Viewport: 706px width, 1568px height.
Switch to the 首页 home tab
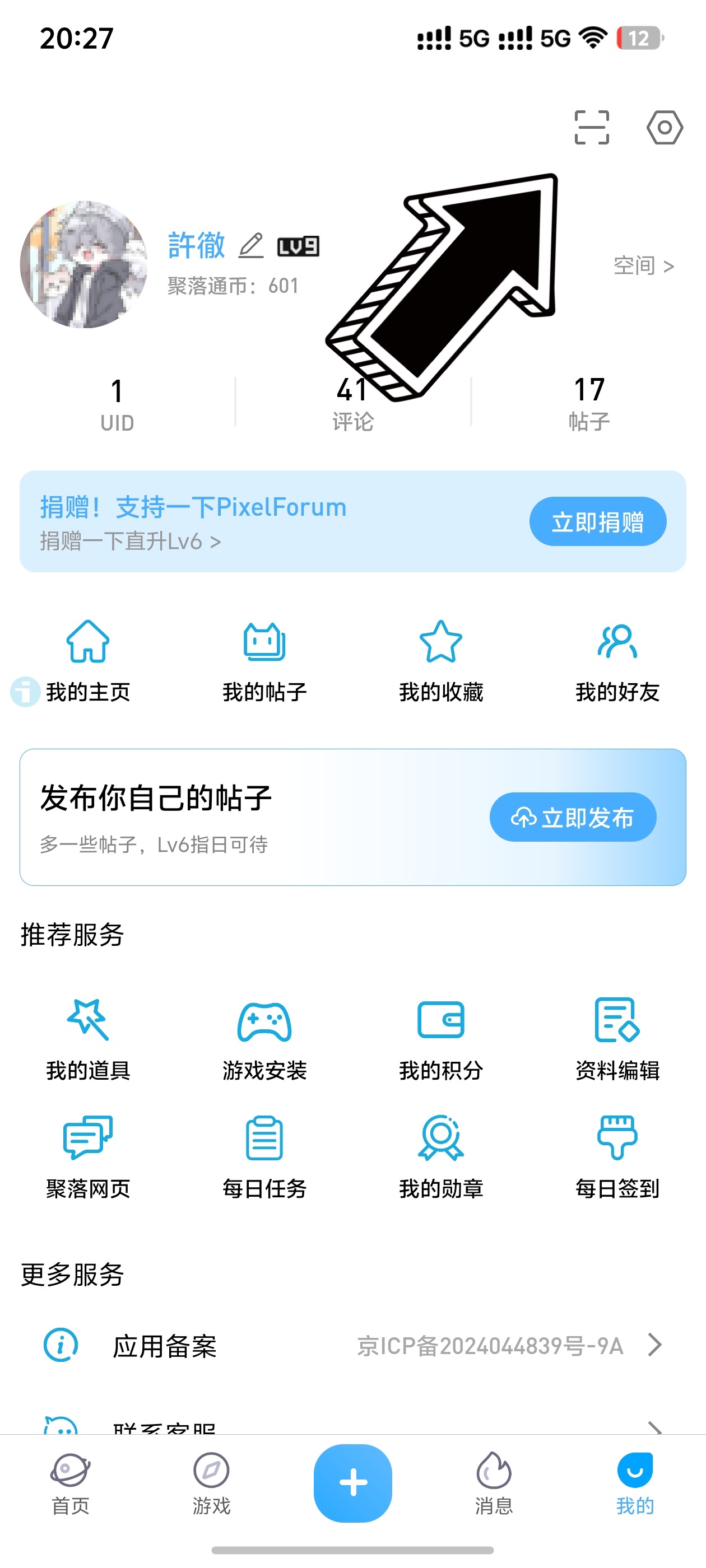71,1484
